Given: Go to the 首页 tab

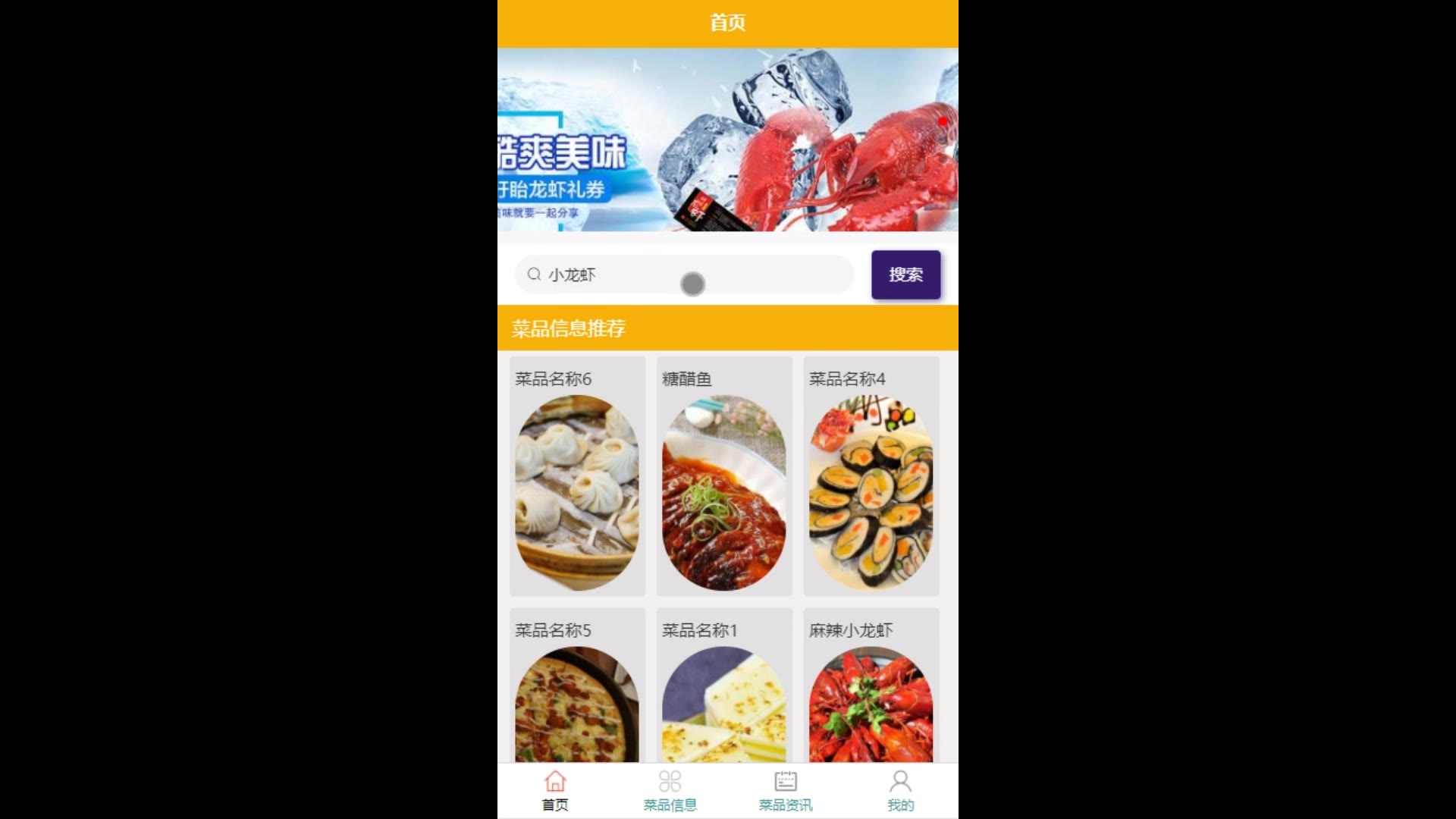Looking at the screenshot, I should 555,790.
